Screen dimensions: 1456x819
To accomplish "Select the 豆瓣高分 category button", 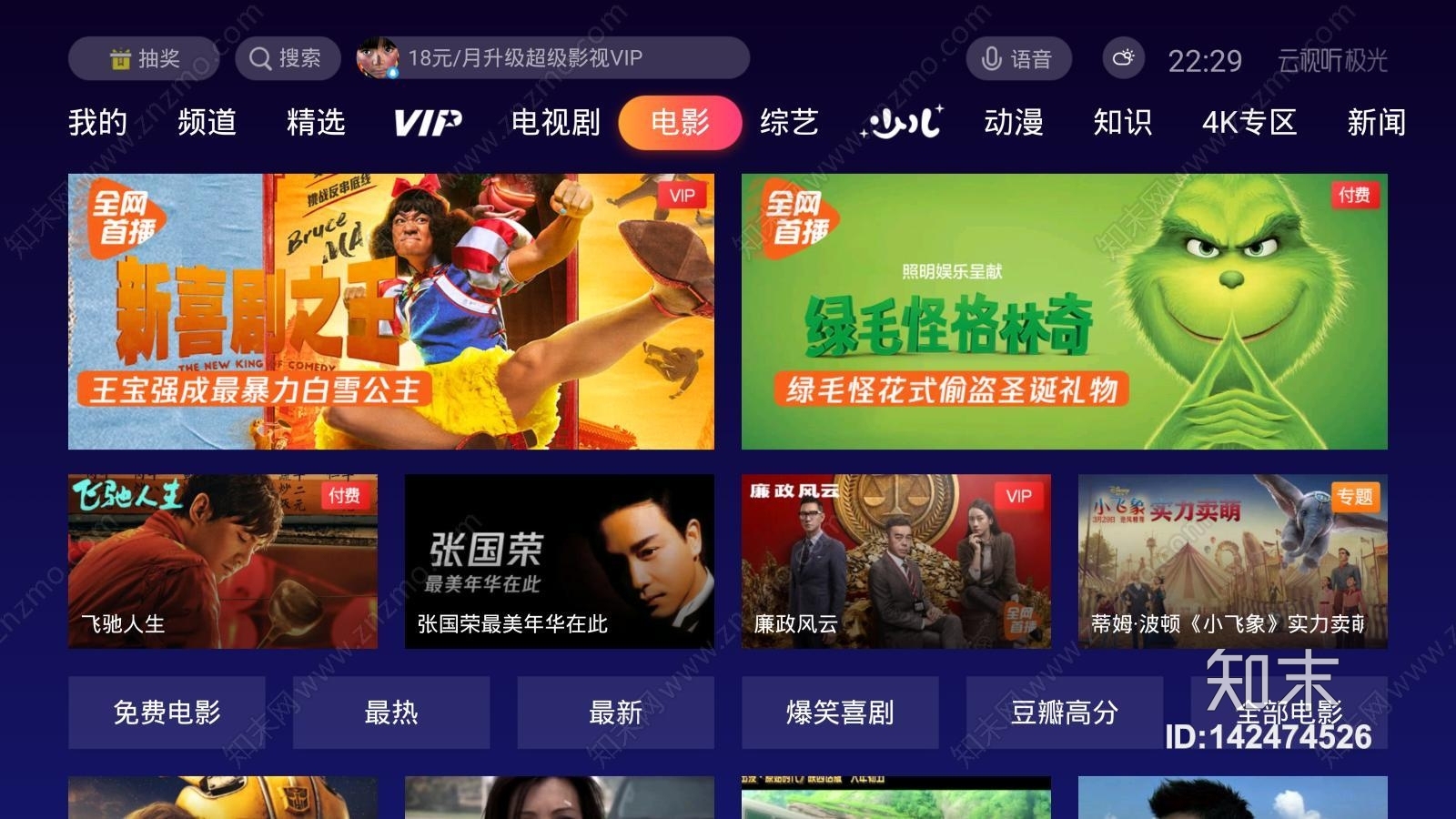I will click(x=1064, y=712).
